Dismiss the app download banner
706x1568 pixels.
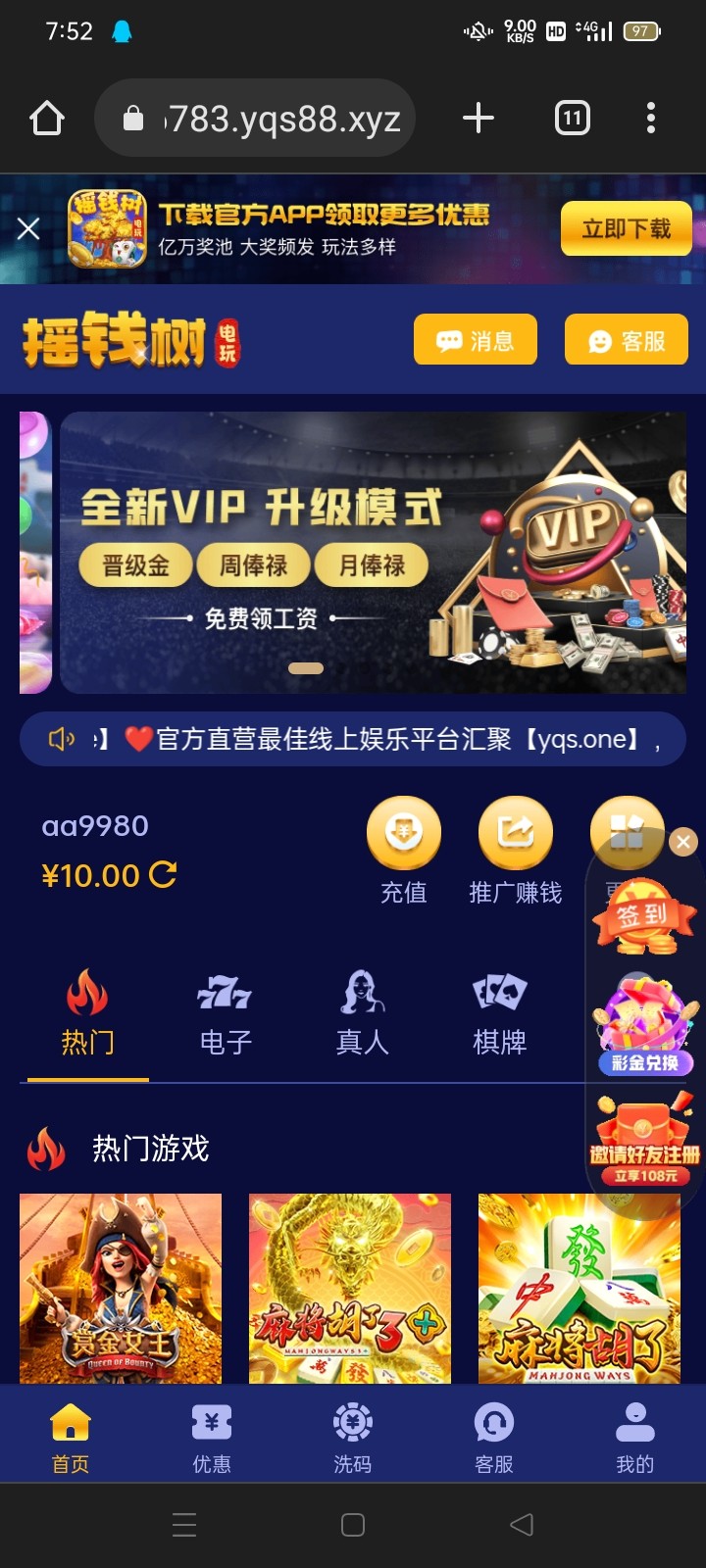pos(28,229)
